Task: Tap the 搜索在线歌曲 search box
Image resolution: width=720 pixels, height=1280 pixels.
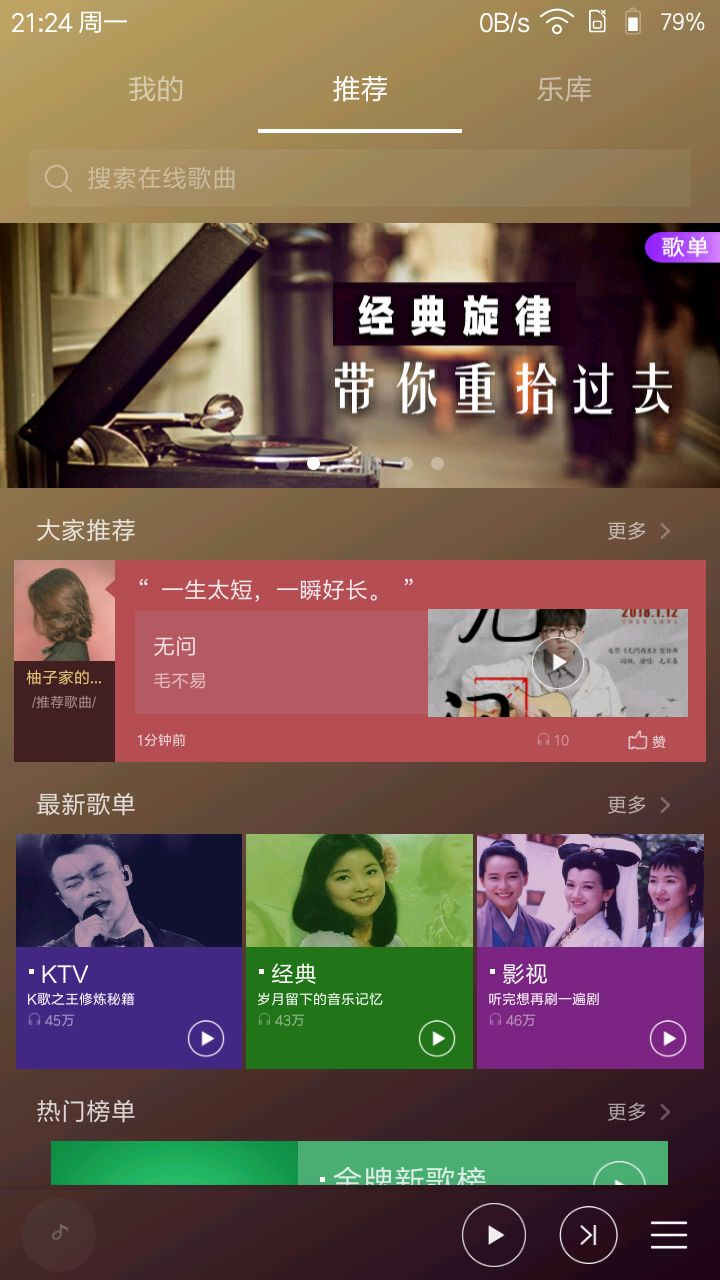Action: (360, 178)
